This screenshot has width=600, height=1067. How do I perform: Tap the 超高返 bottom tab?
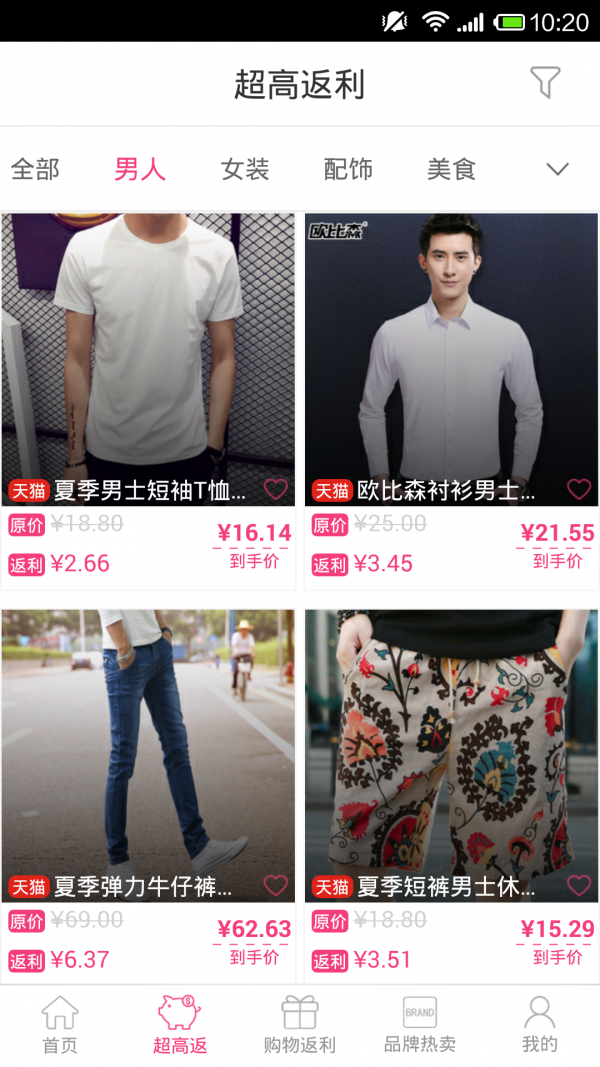coord(180,1025)
